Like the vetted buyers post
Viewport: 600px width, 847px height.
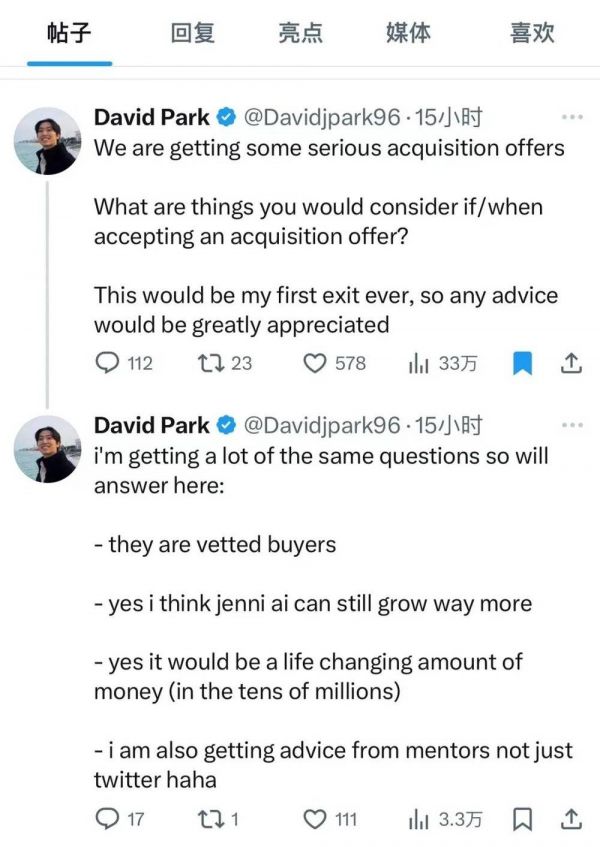[x=315, y=819]
